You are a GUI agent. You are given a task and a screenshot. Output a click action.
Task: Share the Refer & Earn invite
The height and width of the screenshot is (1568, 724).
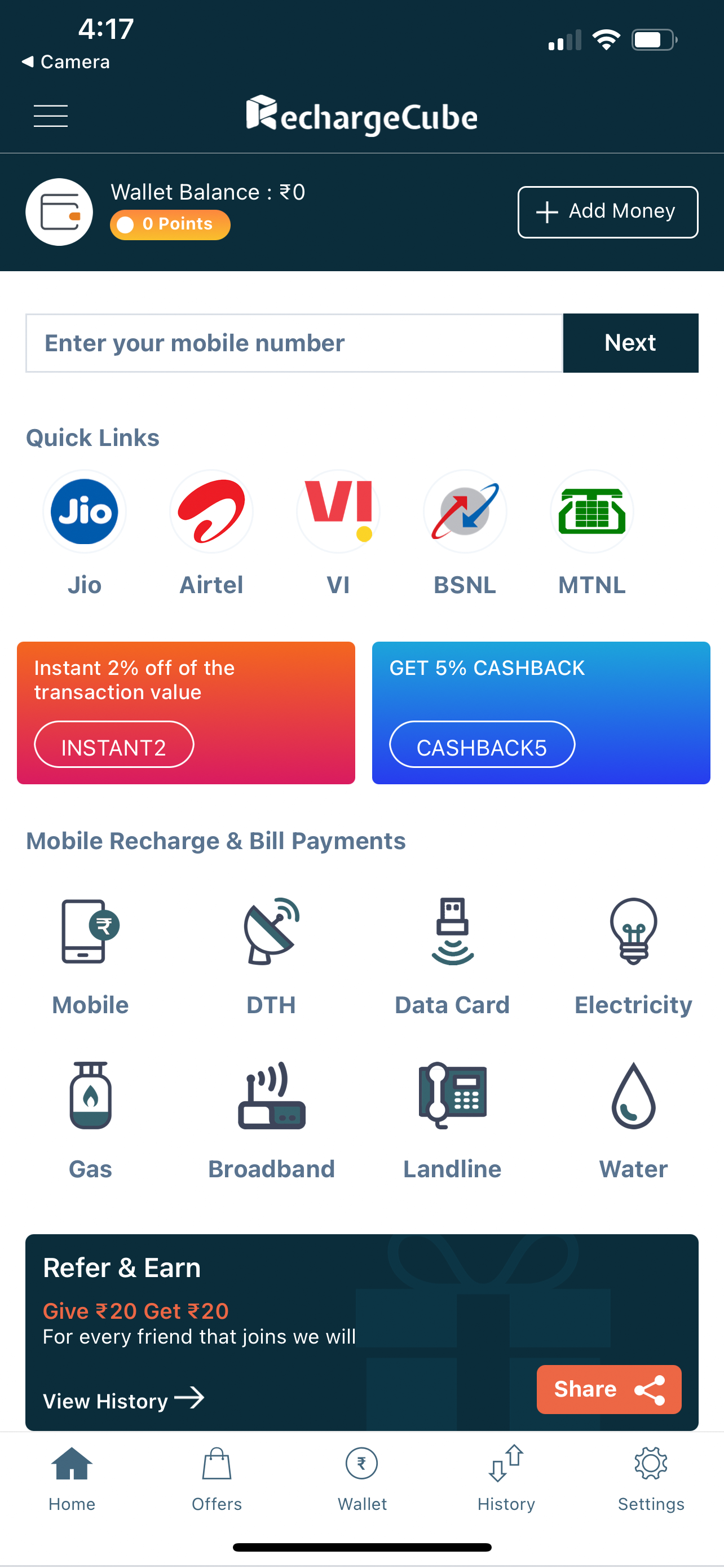tap(608, 1390)
